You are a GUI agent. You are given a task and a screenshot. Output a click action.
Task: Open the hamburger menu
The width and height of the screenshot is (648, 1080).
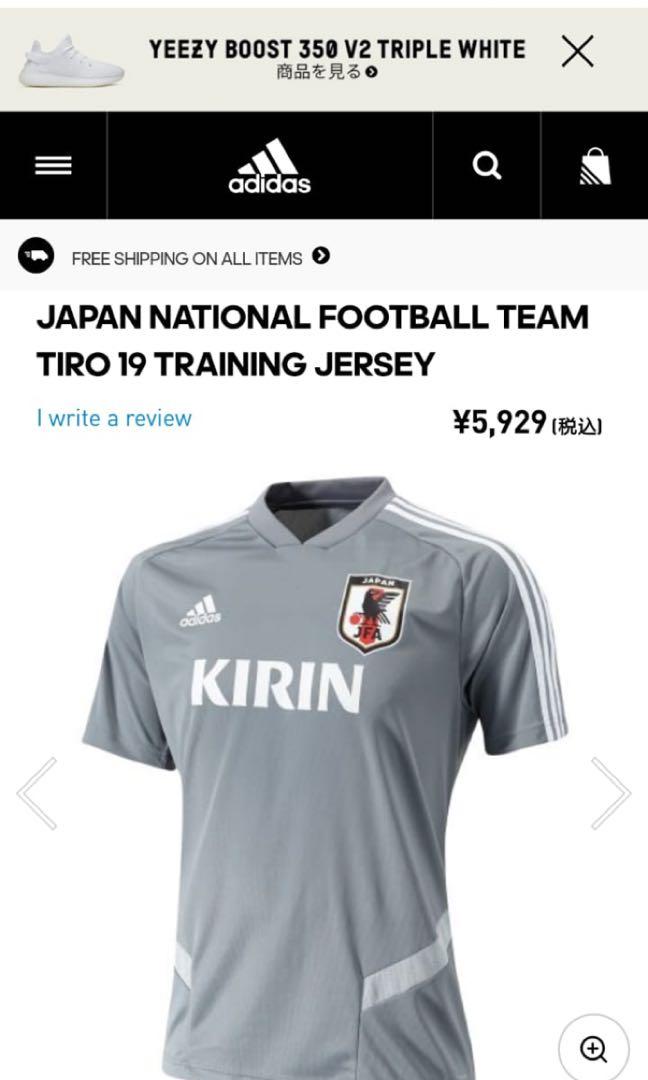(53, 166)
